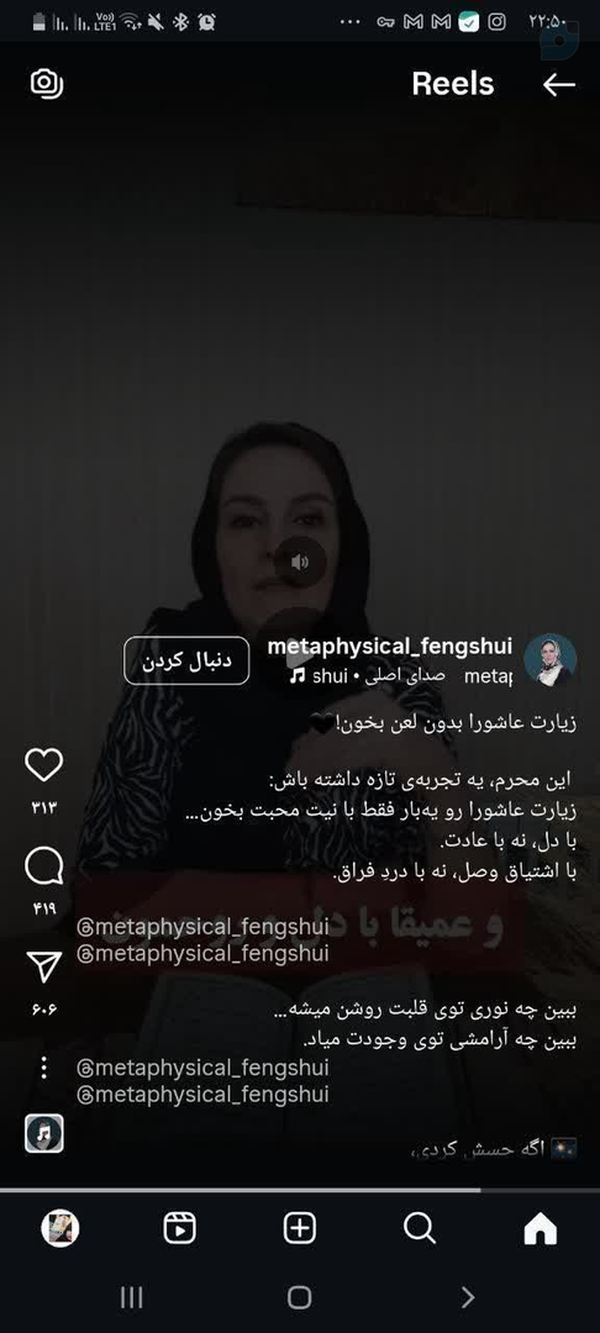Go back using the header arrow
Image resolution: width=600 pixels, height=1333 pixels.
pyautogui.click(x=559, y=85)
